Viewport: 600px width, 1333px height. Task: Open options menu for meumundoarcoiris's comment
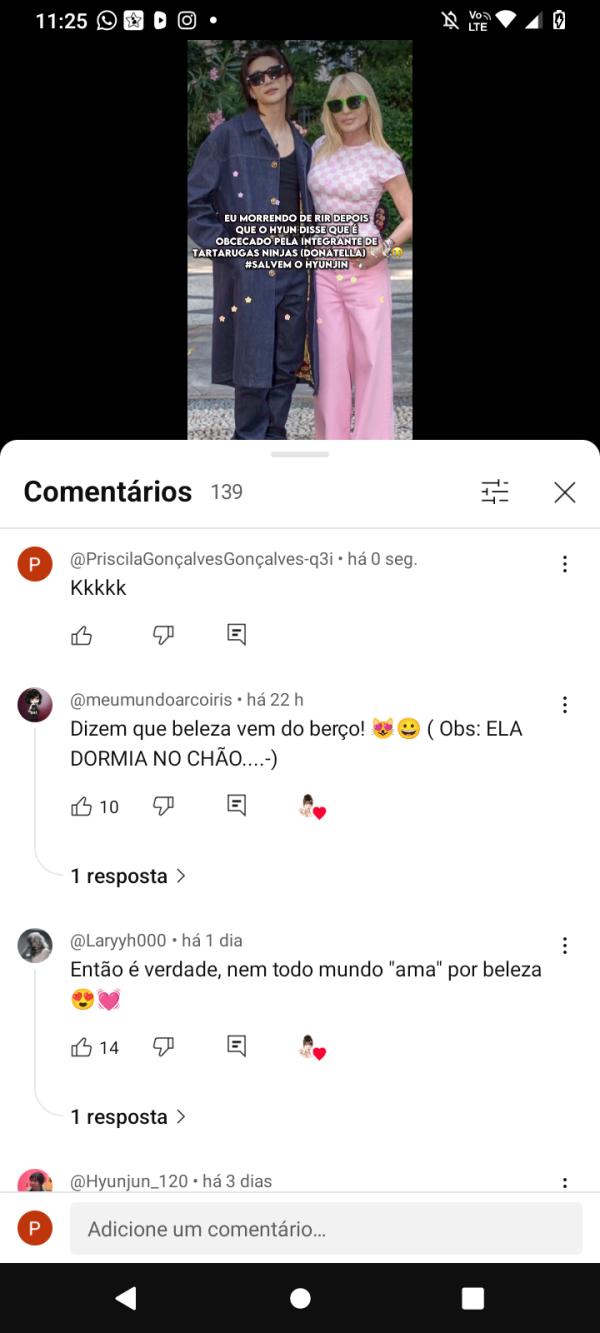565,705
